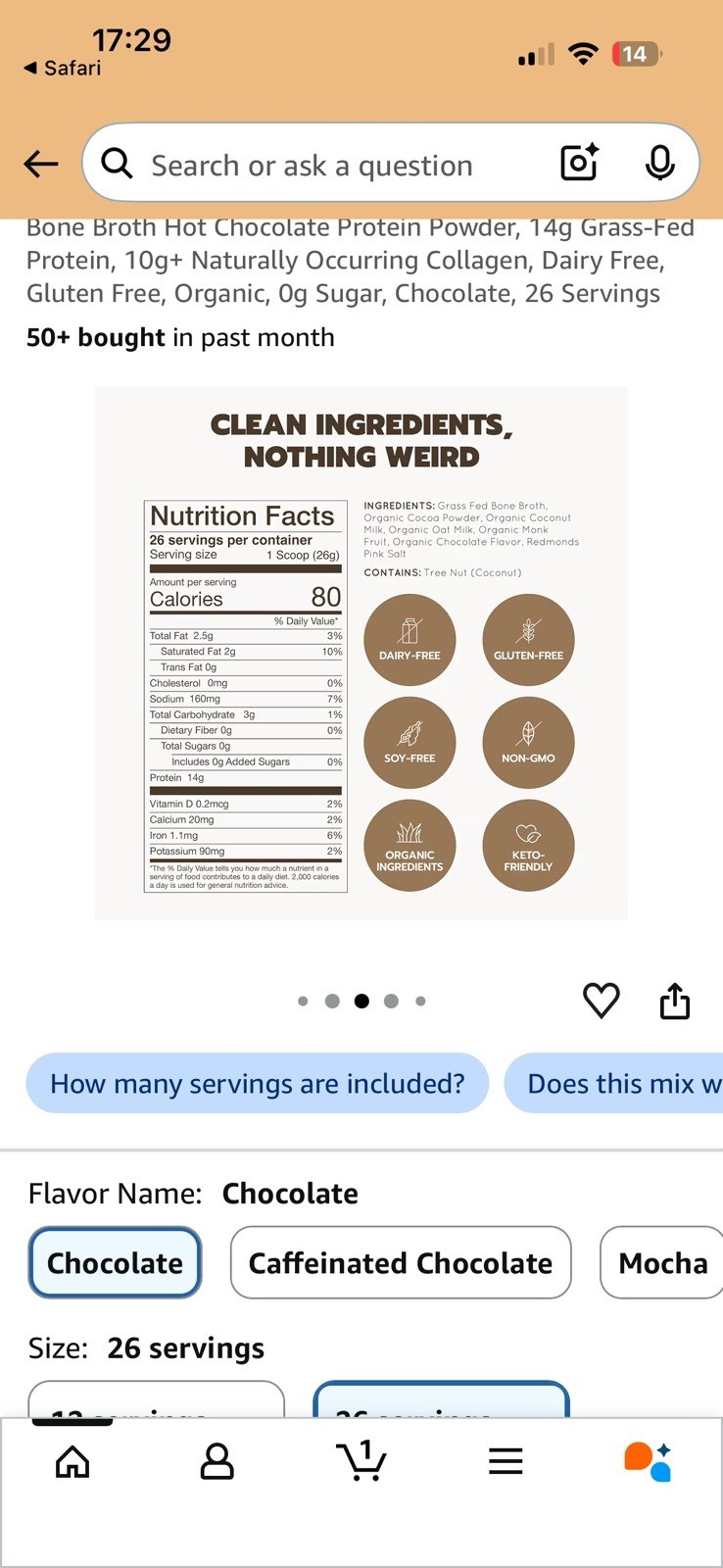Select Caffeinated Chocolate flavor
Viewport: 723px width, 1568px height.
coord(400,1263)
